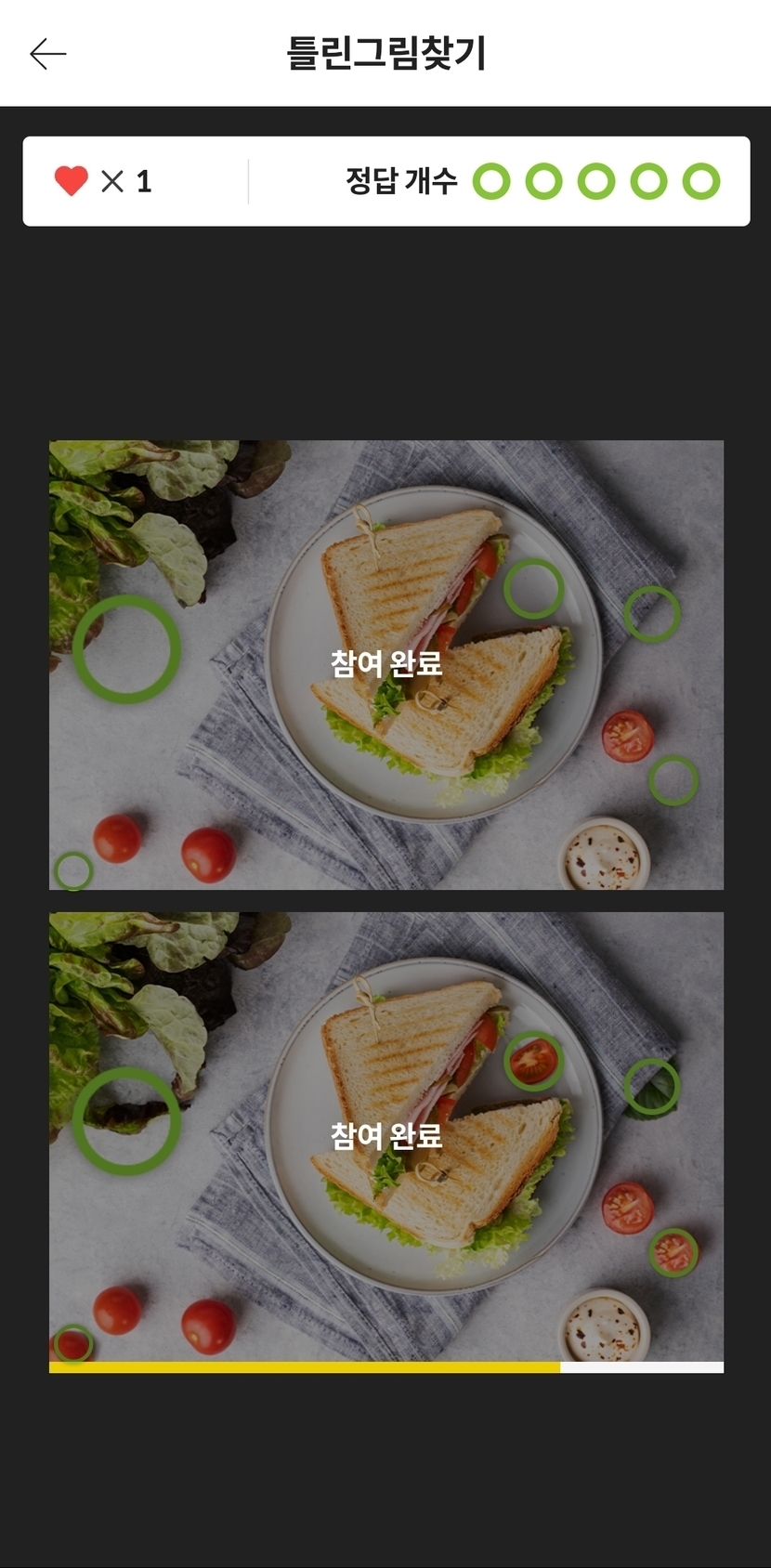Go back using the top-left arrow

47,54
